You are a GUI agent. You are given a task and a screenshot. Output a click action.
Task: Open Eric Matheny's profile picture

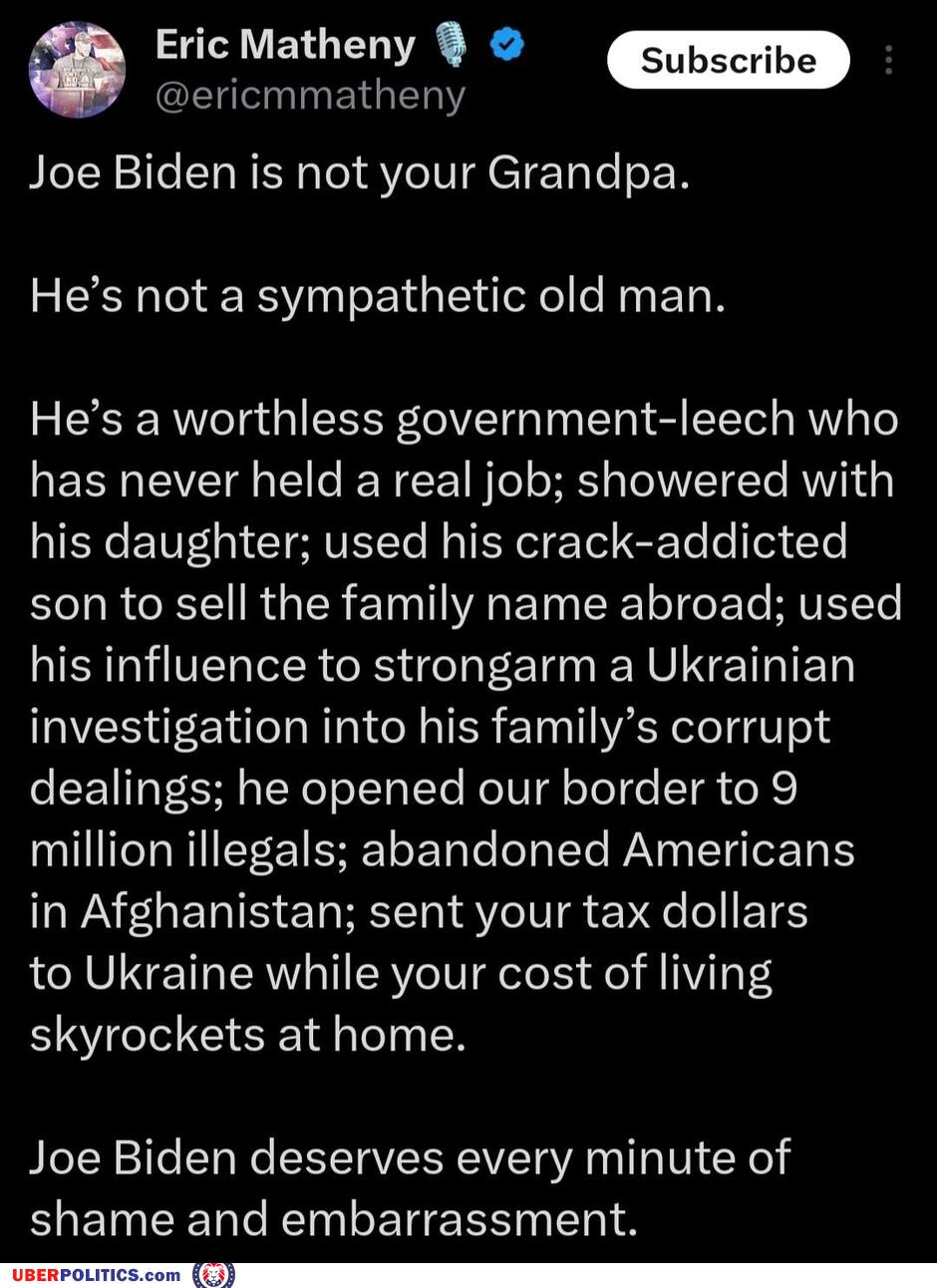(x=77, y=70)
